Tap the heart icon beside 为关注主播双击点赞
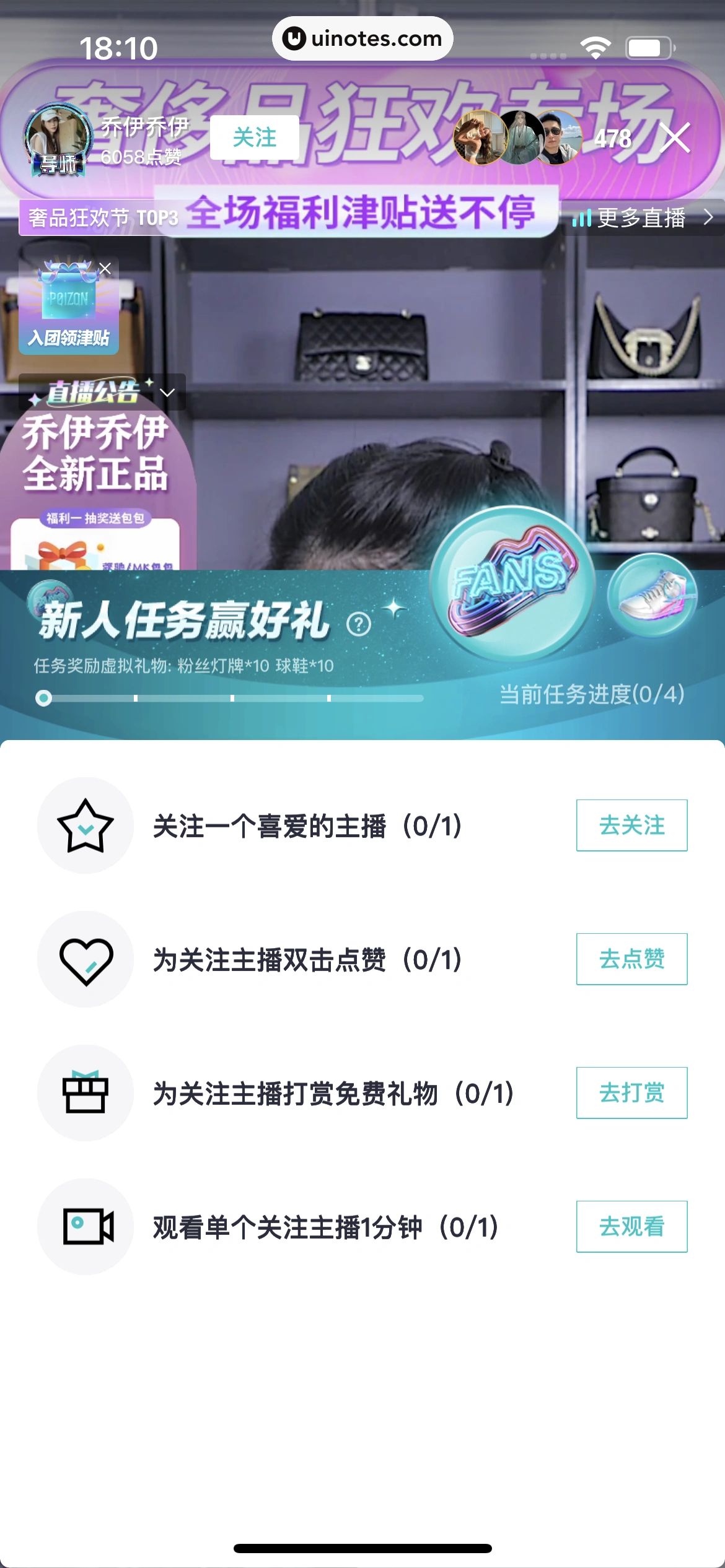 click(86, 959)
